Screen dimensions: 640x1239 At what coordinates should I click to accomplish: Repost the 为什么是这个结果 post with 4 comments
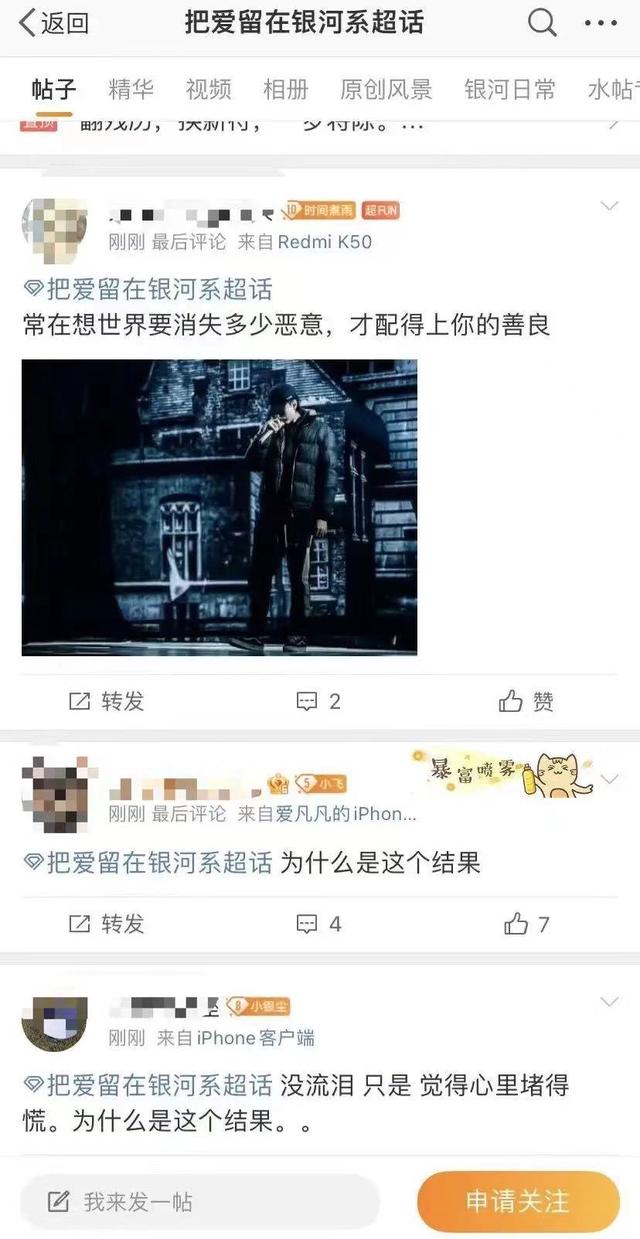coord(106,923)
